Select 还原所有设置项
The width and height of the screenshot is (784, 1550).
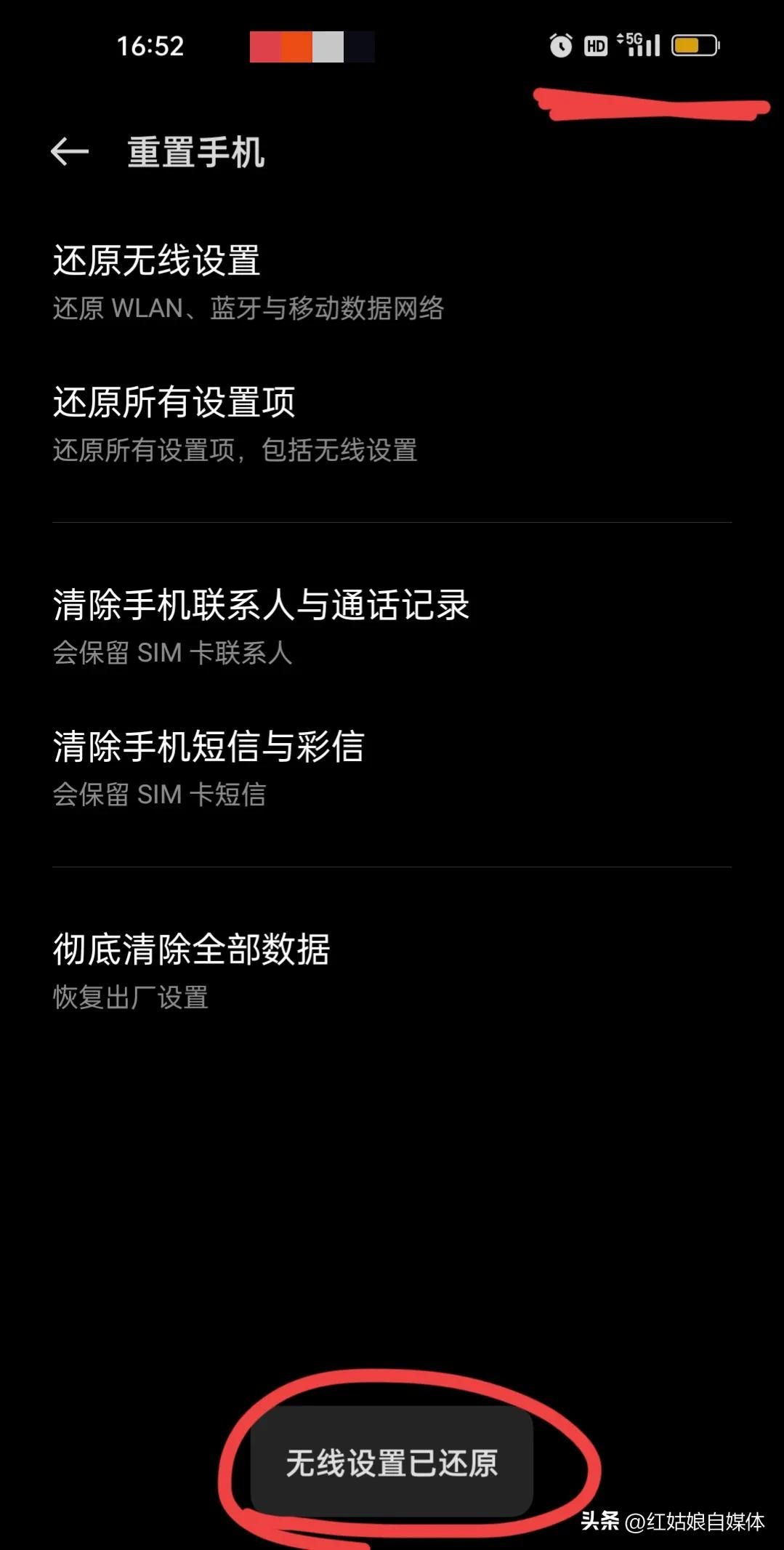coord(392,424)
